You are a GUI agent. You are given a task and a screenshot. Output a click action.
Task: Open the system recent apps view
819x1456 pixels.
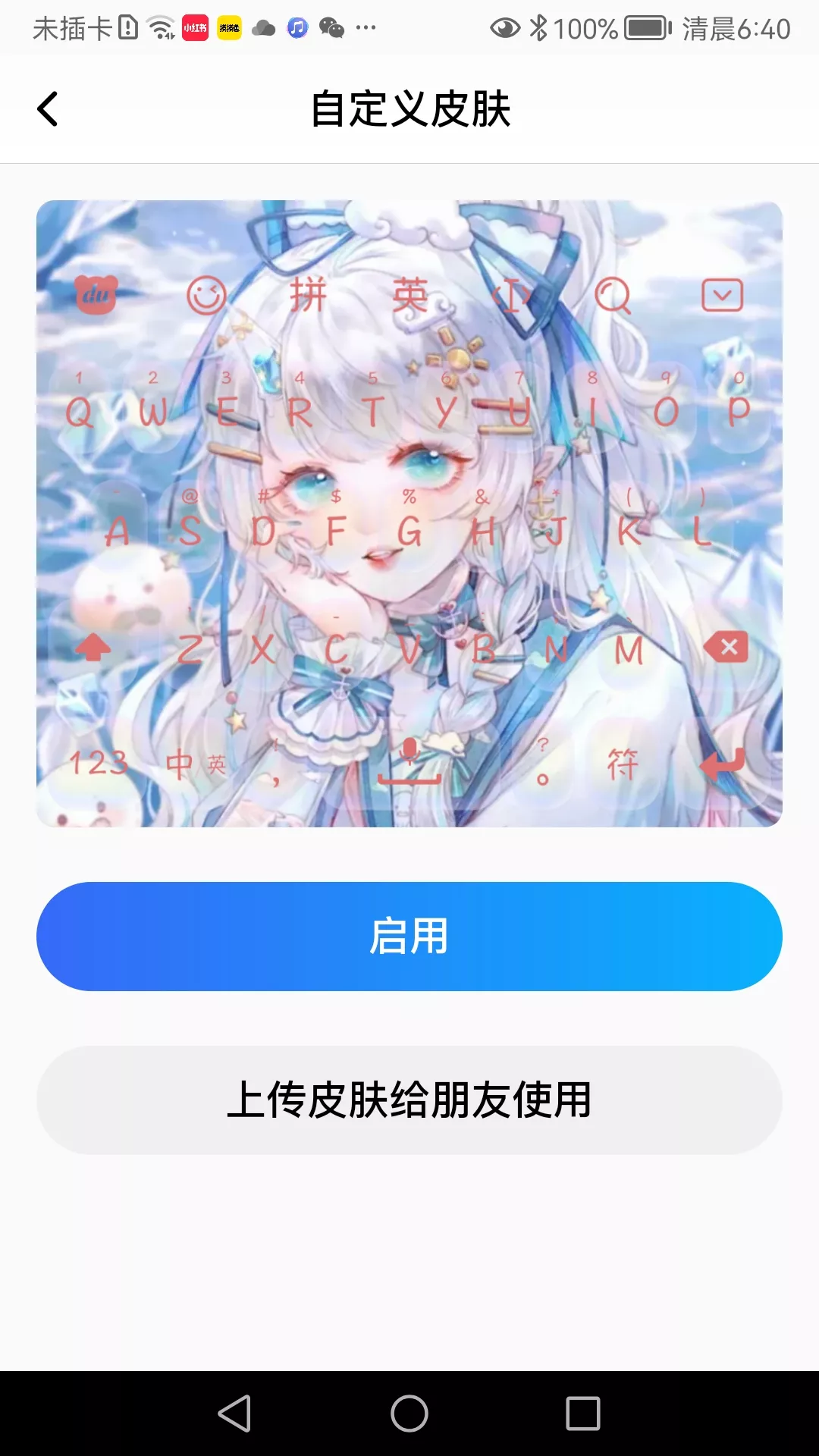(582, 1414)
